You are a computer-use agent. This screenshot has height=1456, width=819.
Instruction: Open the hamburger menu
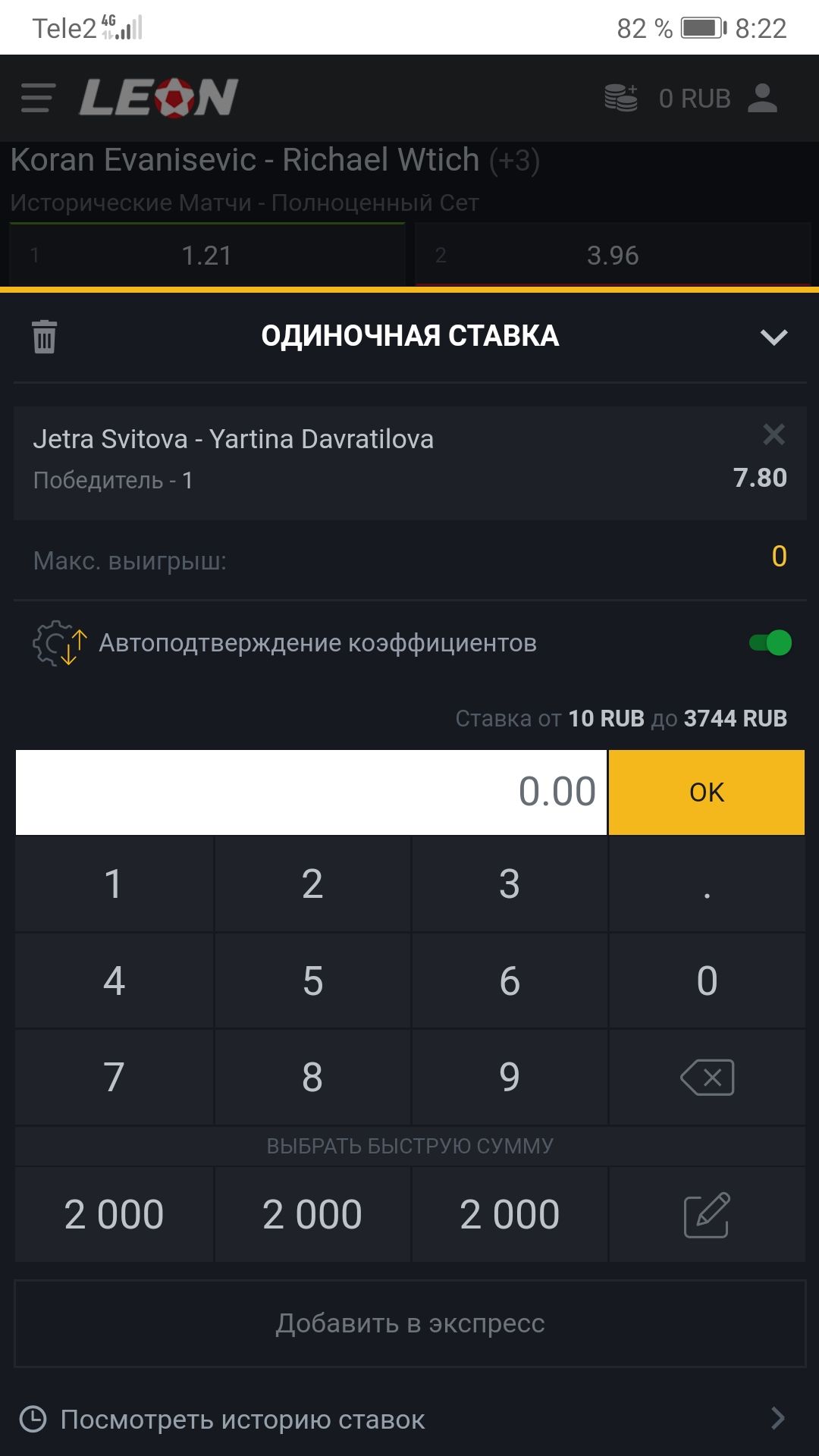(x=38, y=98)
